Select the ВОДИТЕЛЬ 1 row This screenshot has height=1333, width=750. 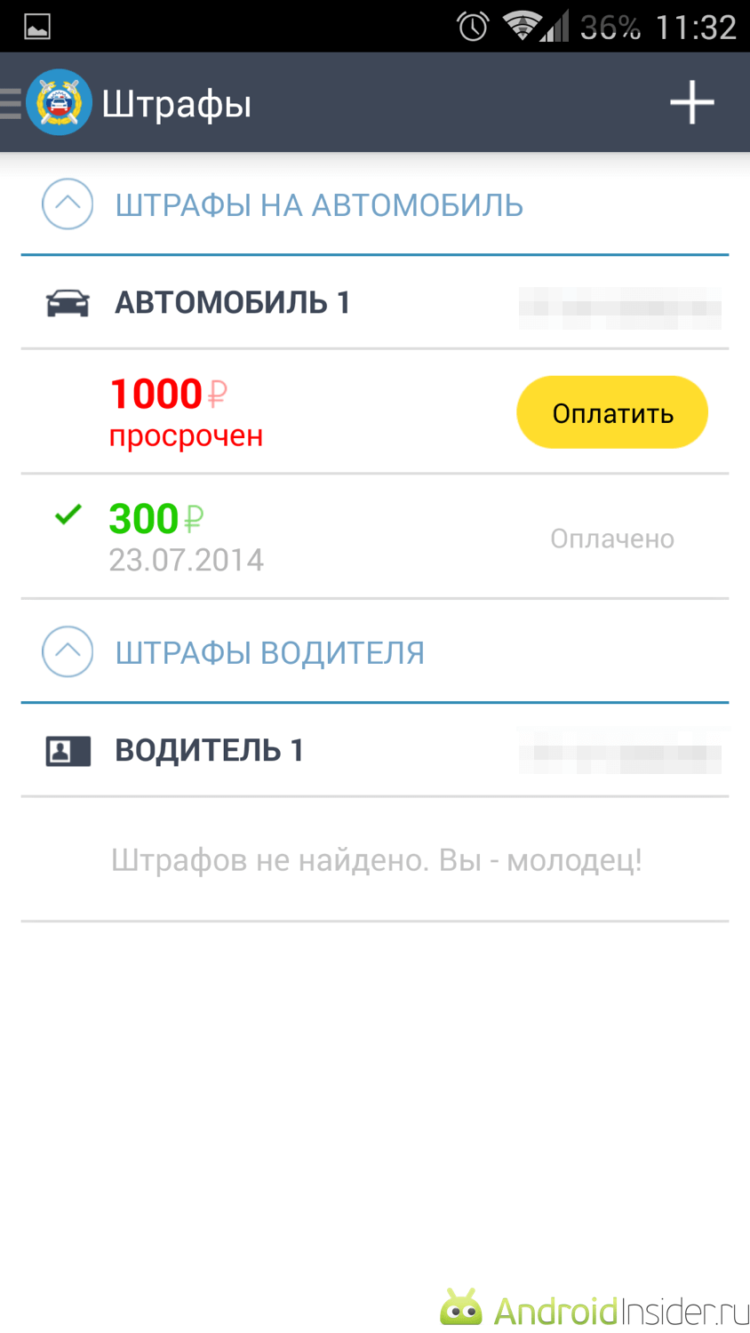coord(210,749)
